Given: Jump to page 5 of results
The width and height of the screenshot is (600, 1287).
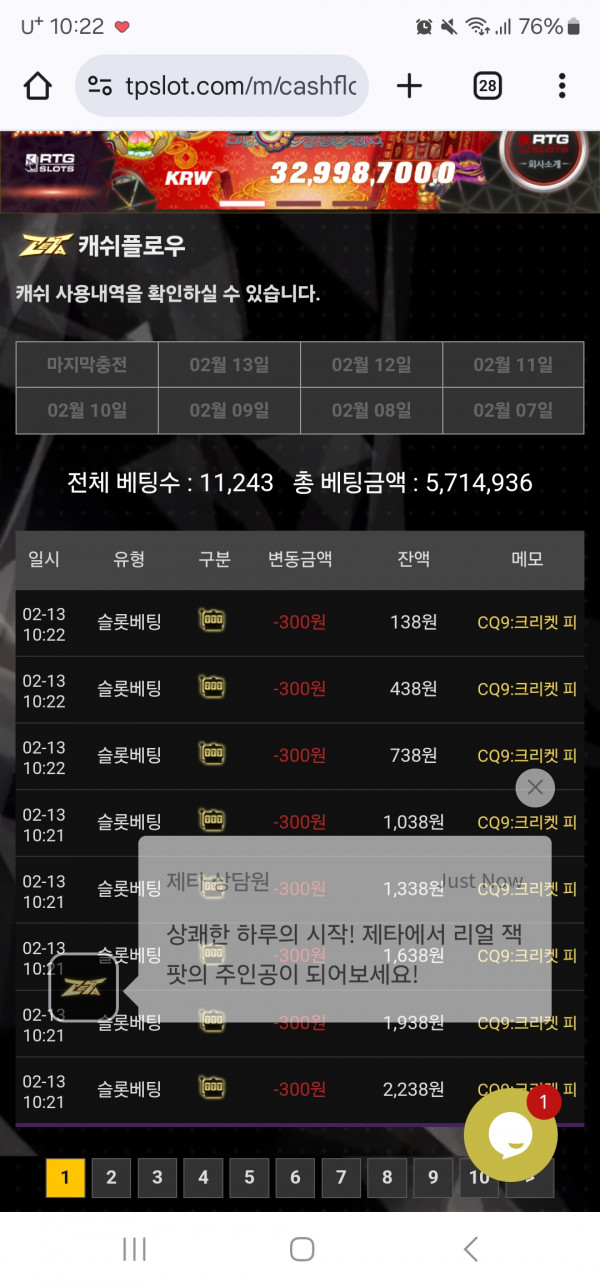Looking at the screenshot, I should 249,1178.
